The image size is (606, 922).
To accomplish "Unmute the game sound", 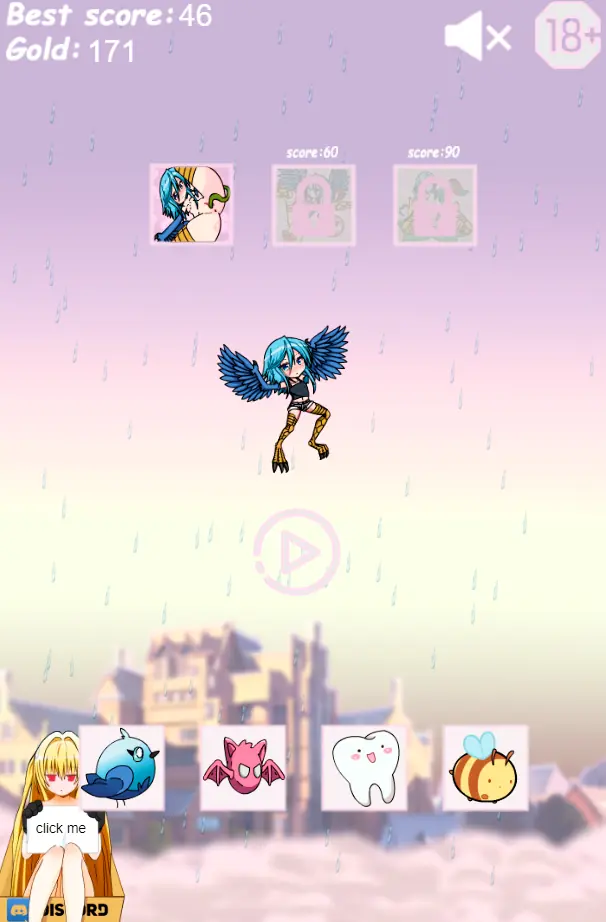I will click(x=477, y=37).
